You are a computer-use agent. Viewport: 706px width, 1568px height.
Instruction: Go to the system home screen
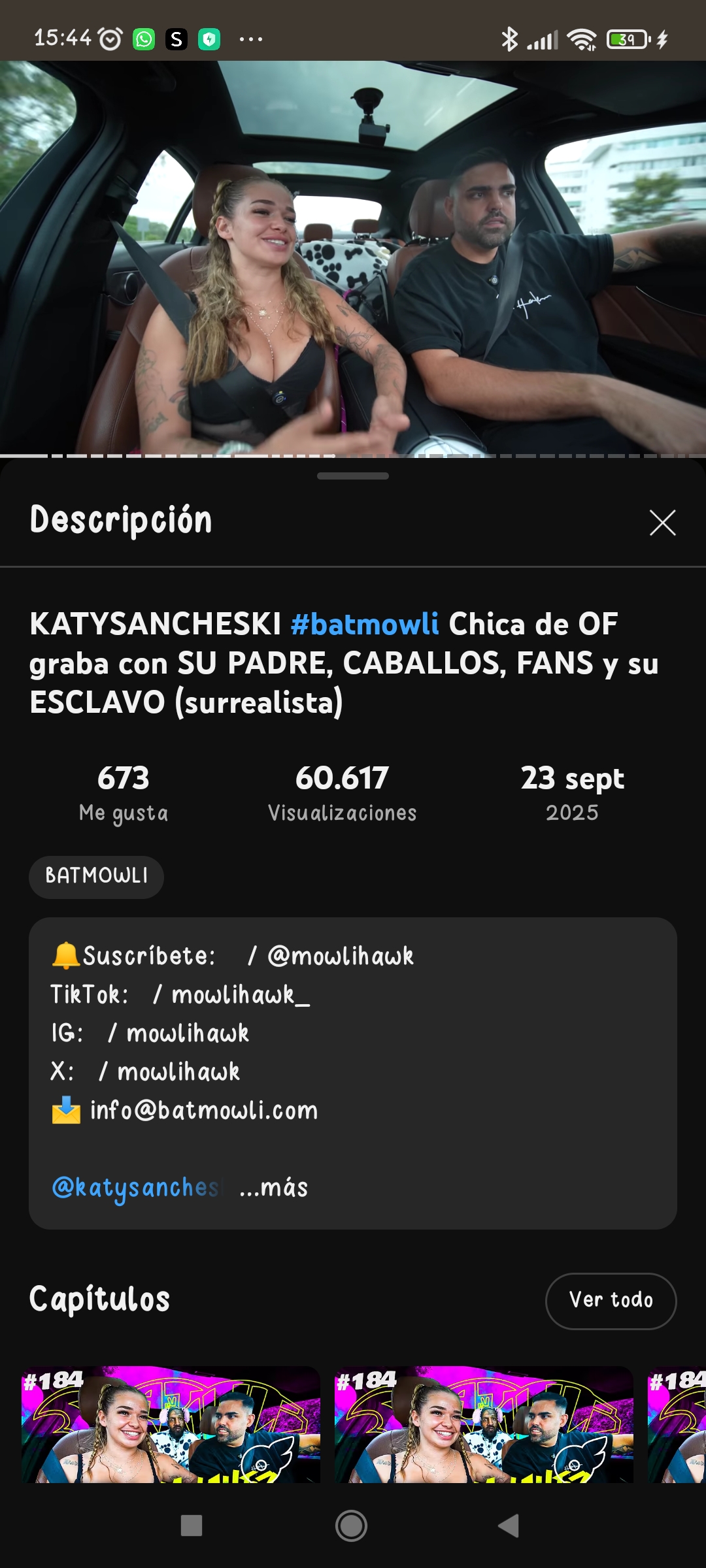(x=351, y=1526)
